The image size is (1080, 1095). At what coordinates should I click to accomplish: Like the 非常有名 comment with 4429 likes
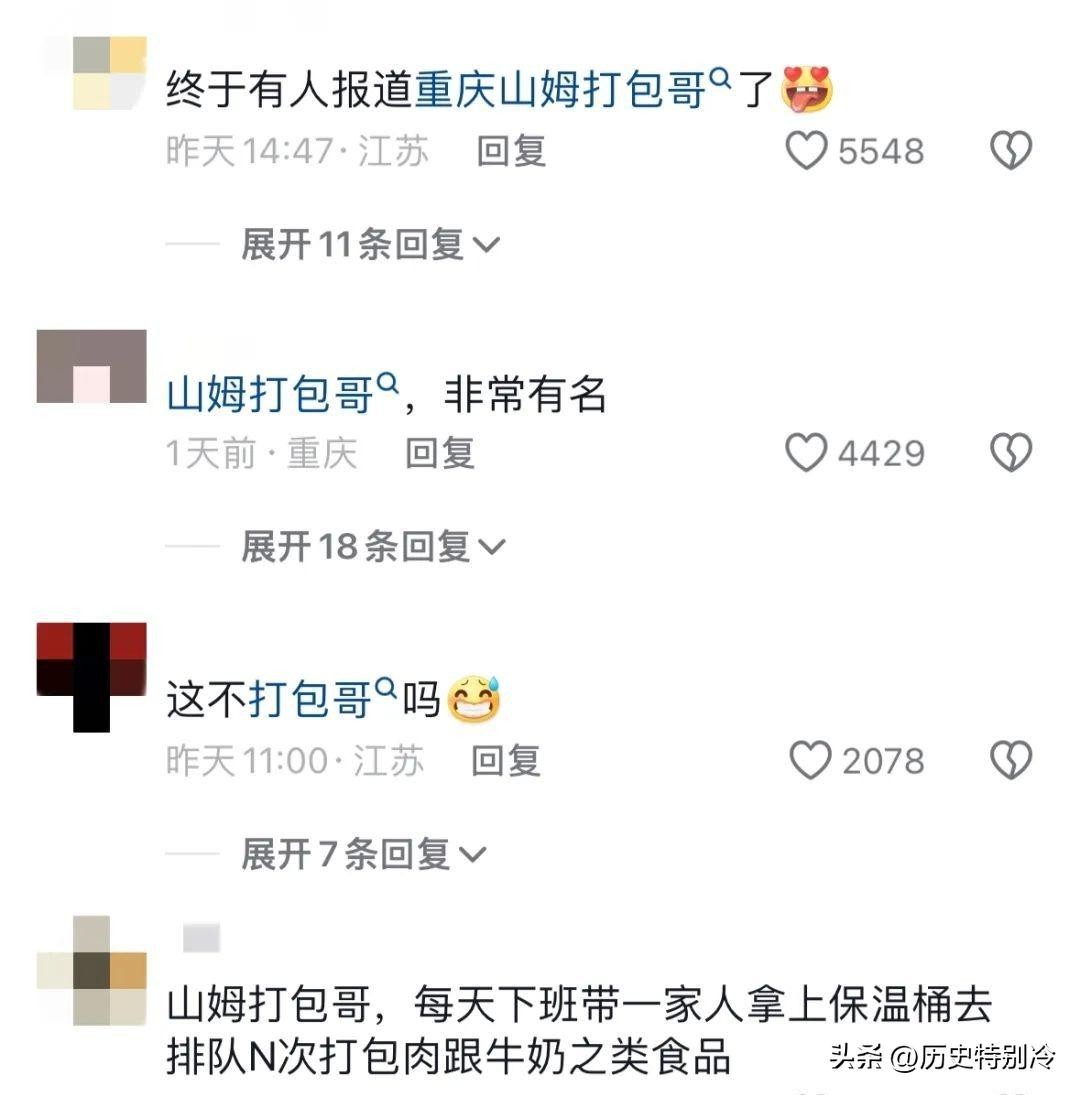[x=806, y=454]
